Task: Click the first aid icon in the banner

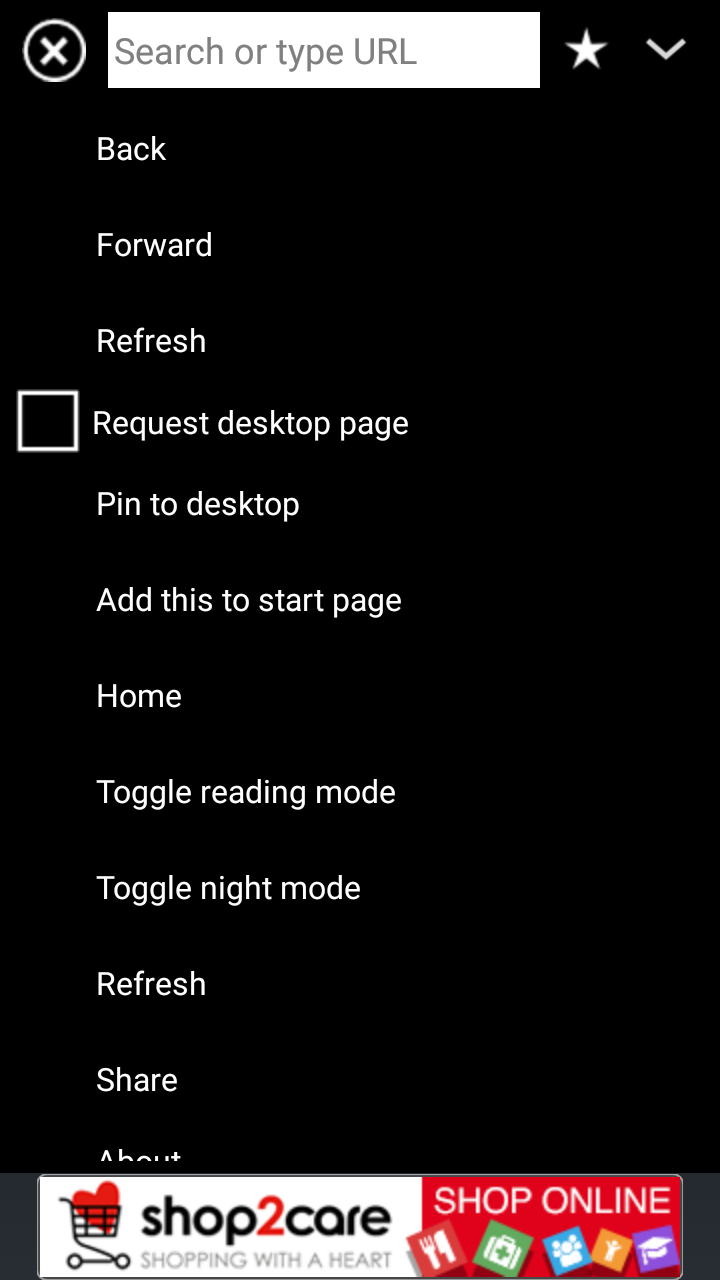Action: [x=504, y=1248]
